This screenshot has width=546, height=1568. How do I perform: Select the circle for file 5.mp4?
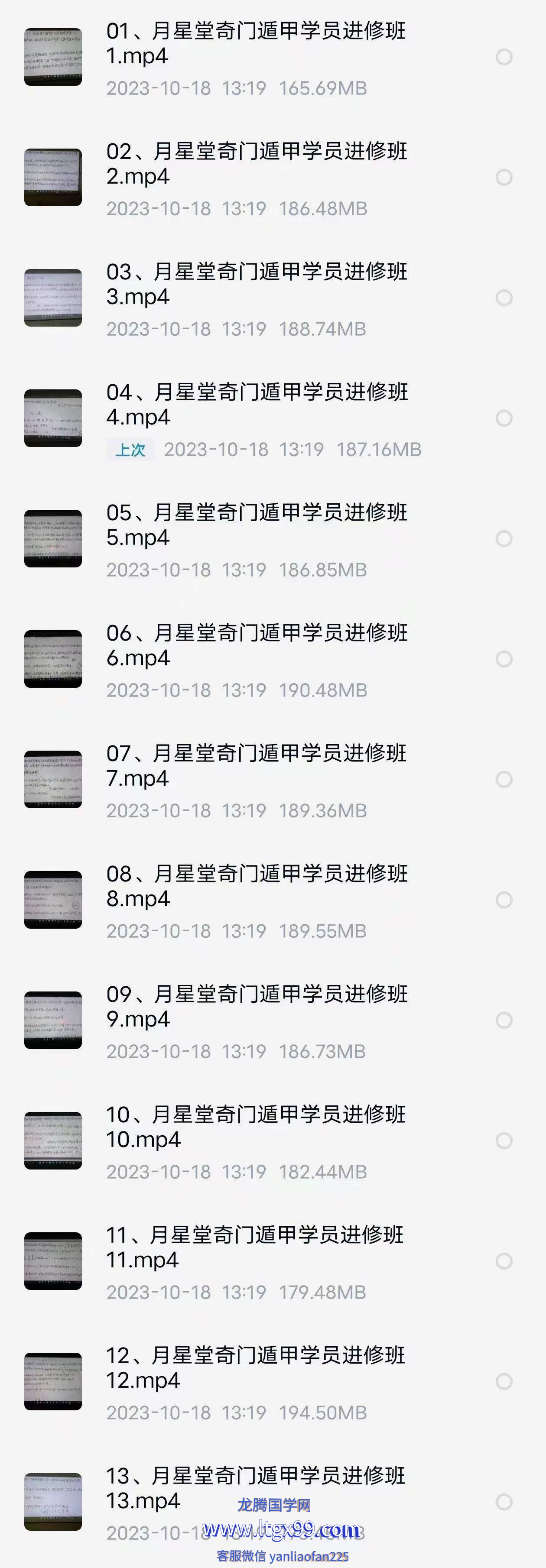tap(504, 539)
